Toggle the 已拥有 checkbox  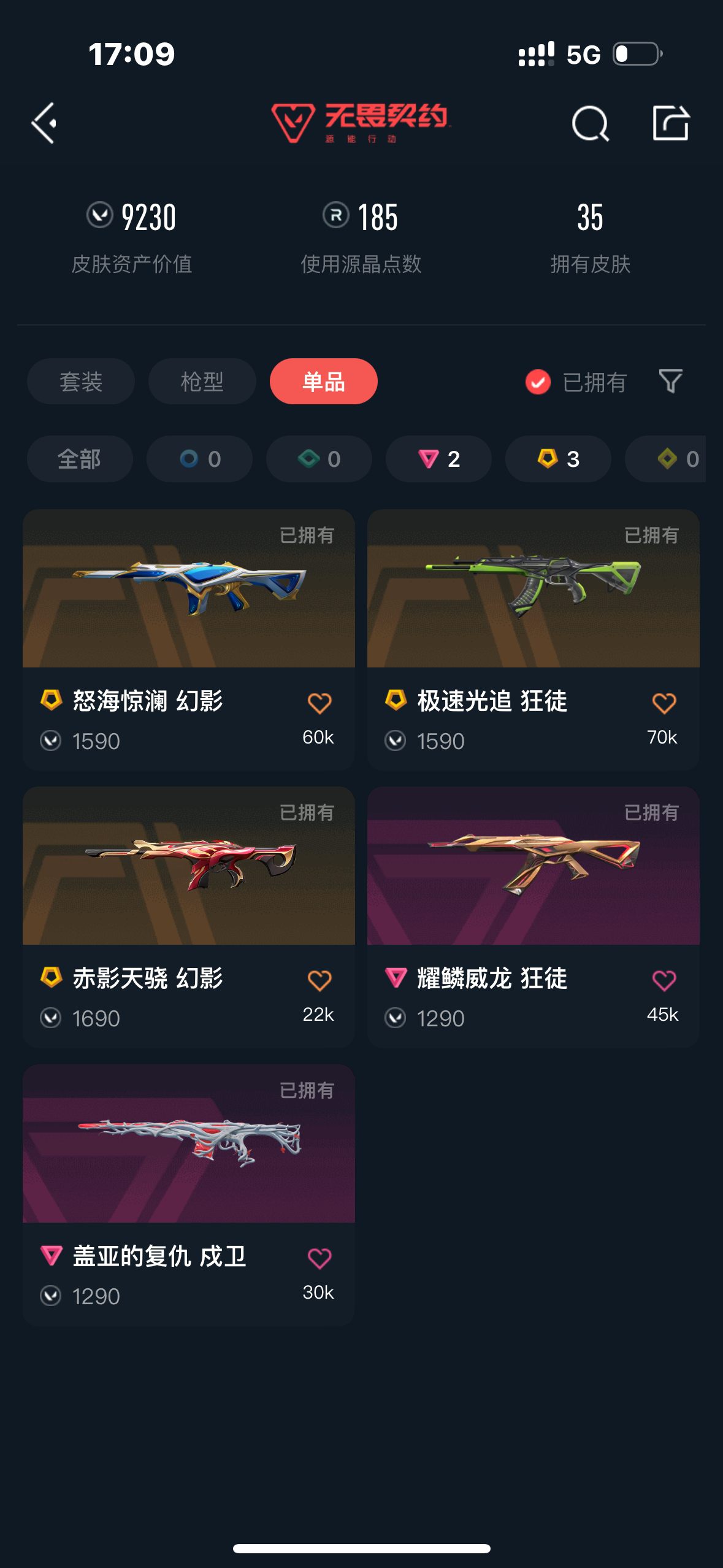[x=538, y=382]
